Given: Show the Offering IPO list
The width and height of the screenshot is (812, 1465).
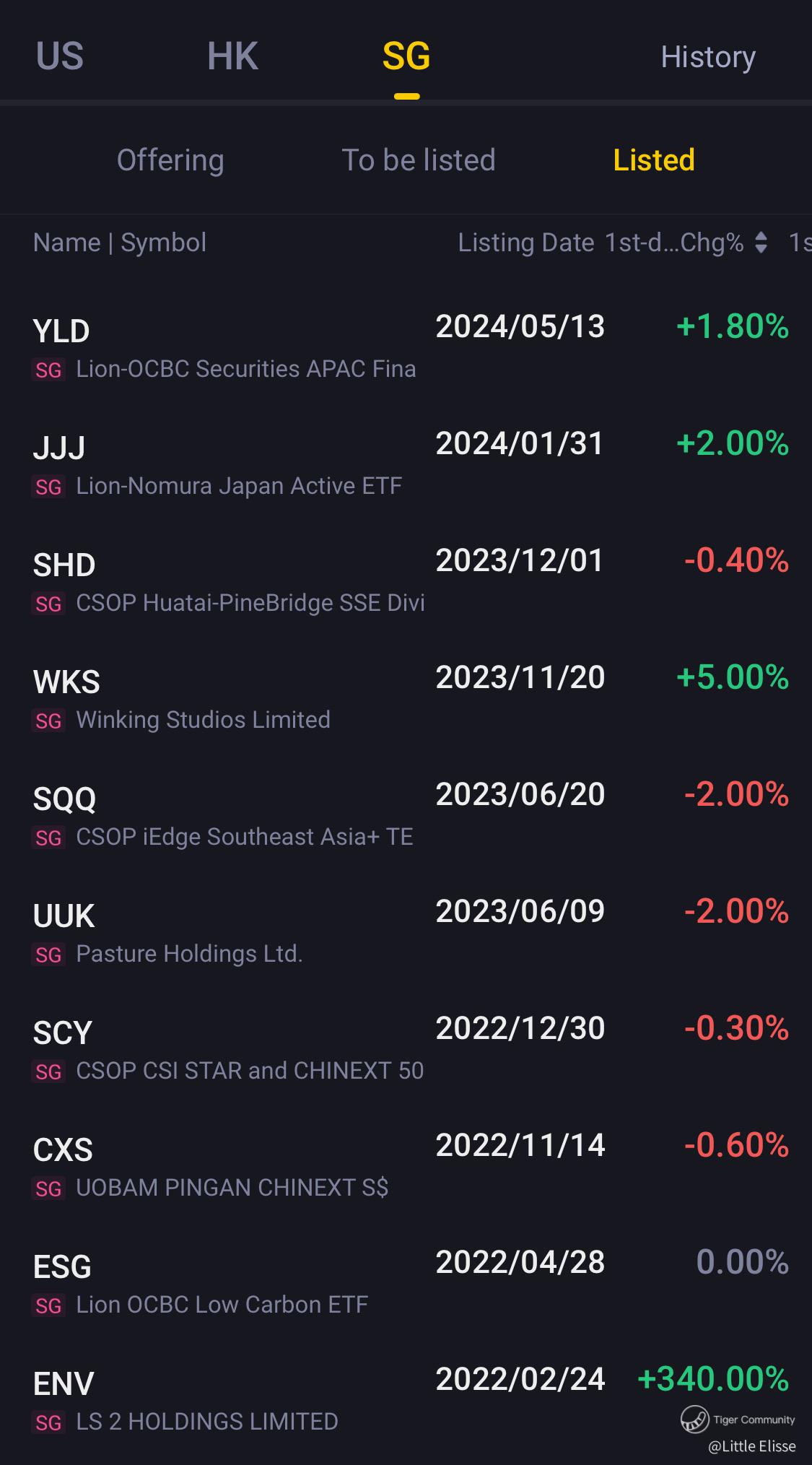Looking at the screenshot, I should point(170,160).
